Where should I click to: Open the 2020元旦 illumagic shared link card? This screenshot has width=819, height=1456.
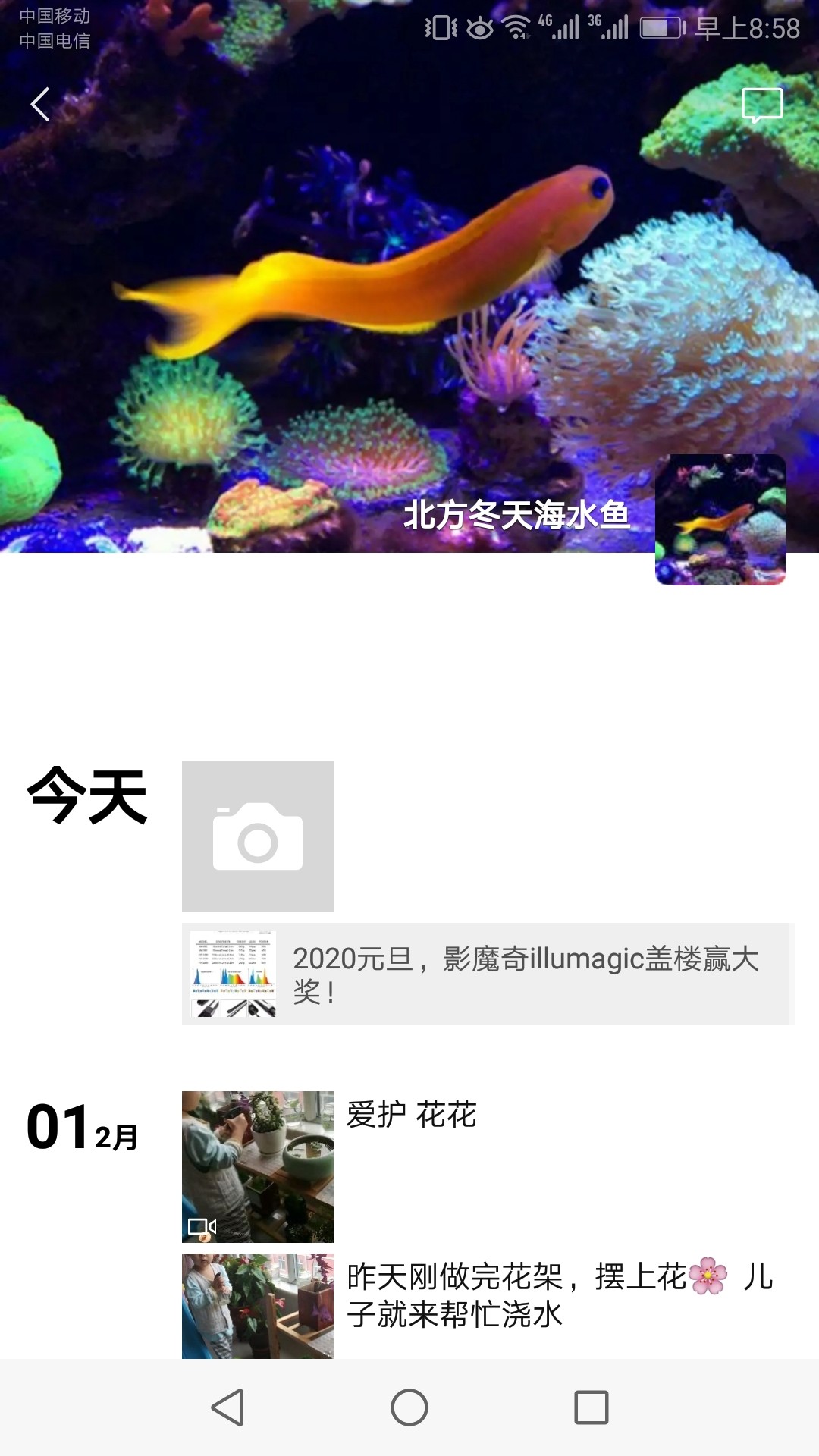click(487, 974)
